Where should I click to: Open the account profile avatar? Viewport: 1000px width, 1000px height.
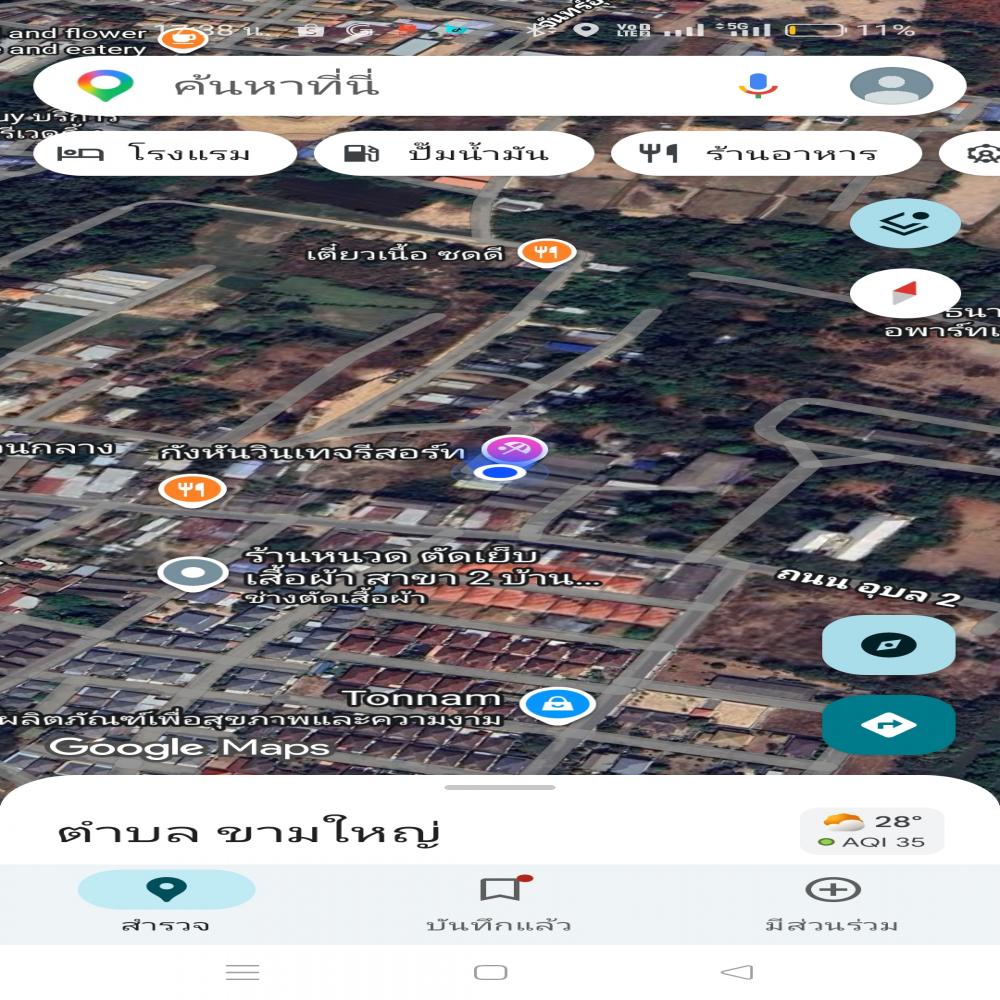coord(890,86)
